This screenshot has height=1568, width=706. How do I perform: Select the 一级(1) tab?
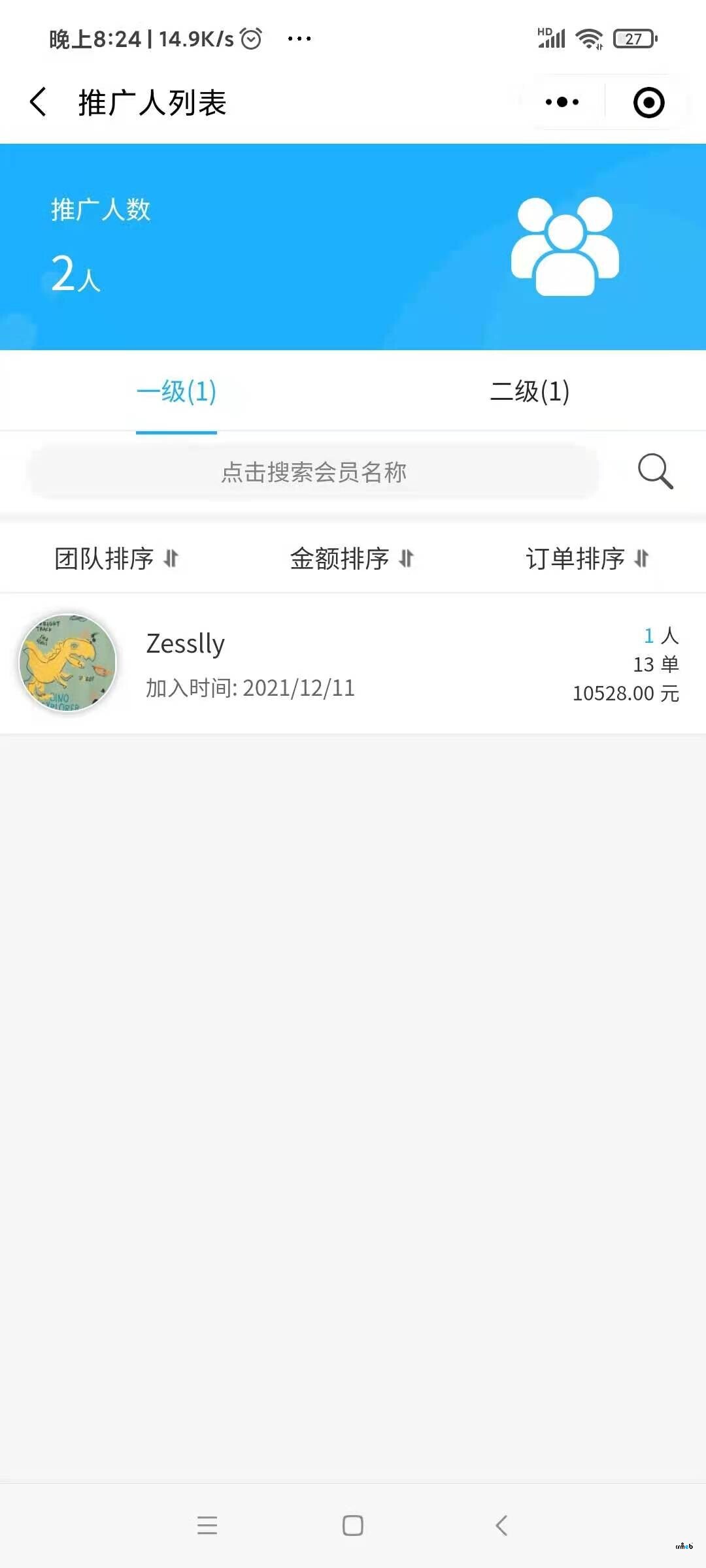pyautogui.click(x=176, y=391)
